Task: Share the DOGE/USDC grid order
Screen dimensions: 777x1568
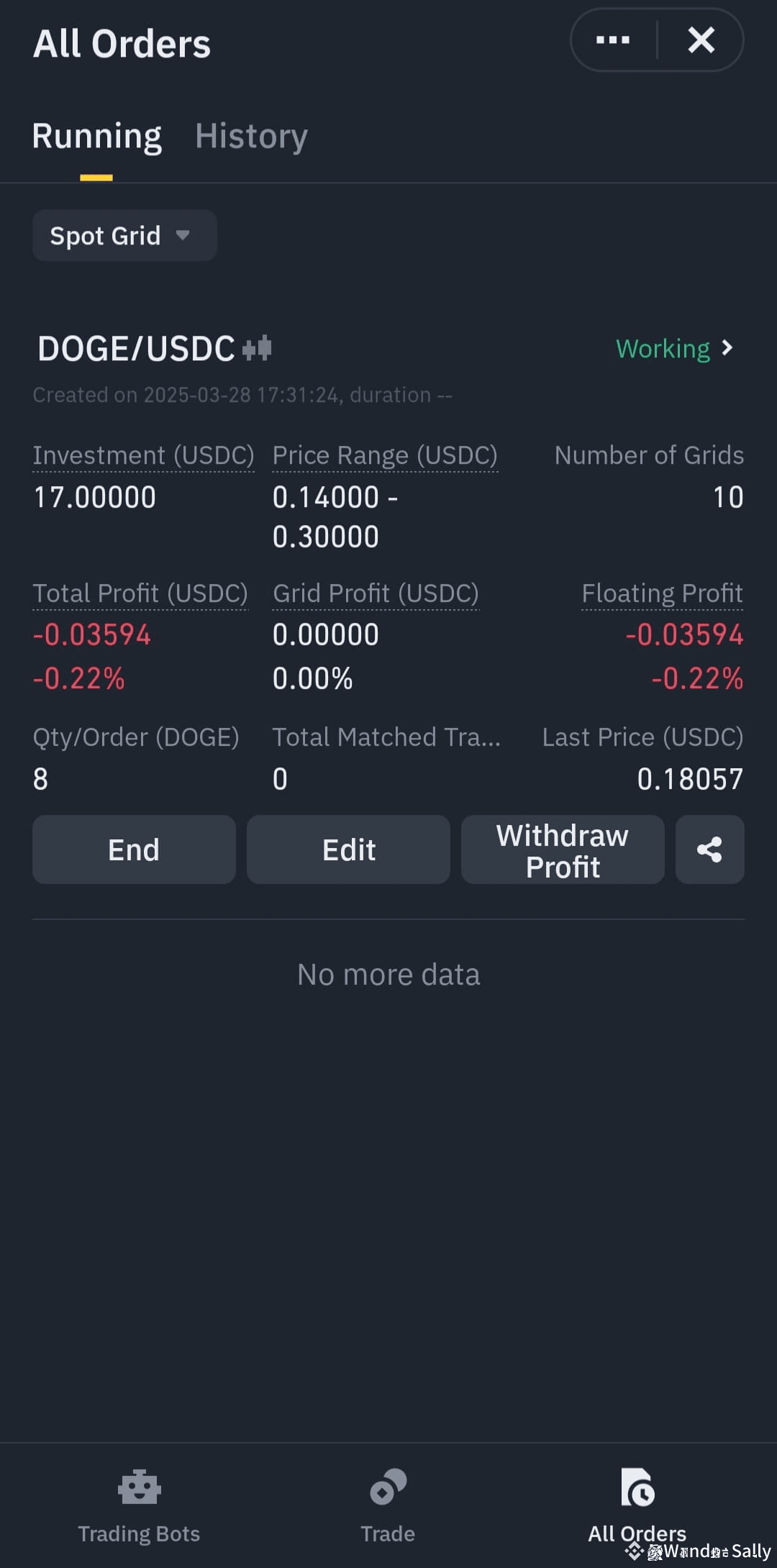Action: click(x=709, y=849)
